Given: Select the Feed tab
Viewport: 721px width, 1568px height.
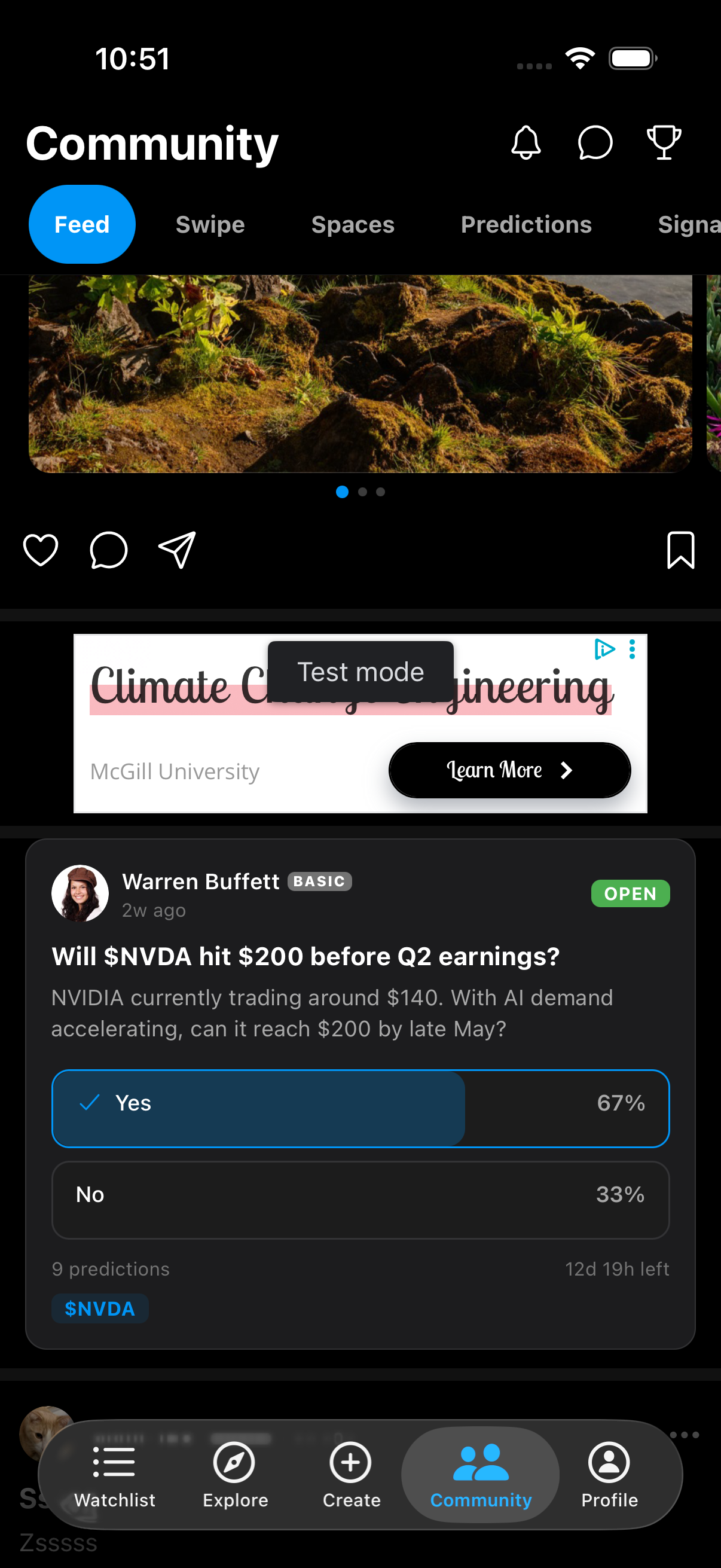Looking at the screenshot, I should click(x=81, y=225).
